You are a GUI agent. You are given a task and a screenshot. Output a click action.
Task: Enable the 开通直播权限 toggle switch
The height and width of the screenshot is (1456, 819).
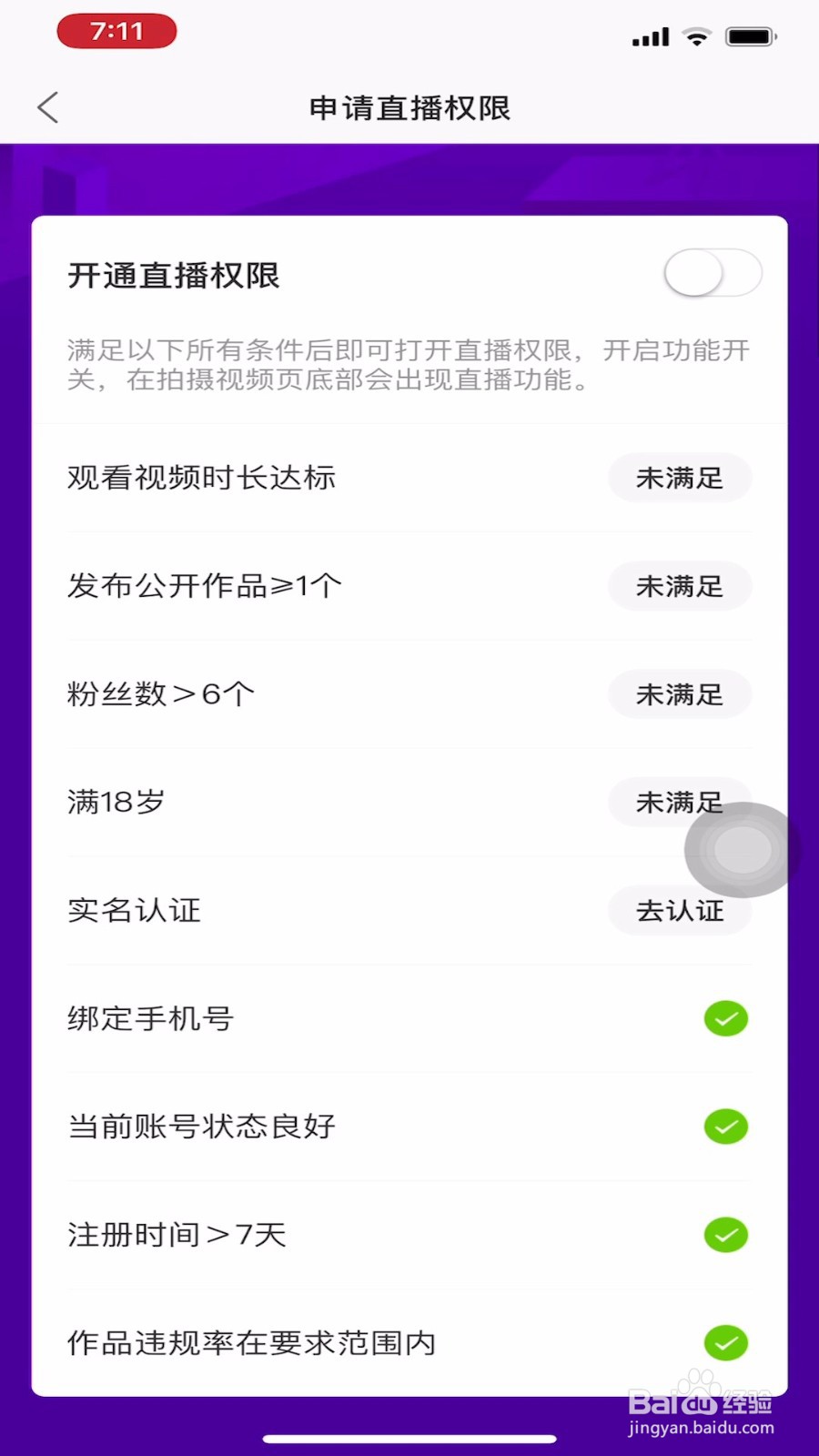713,273
